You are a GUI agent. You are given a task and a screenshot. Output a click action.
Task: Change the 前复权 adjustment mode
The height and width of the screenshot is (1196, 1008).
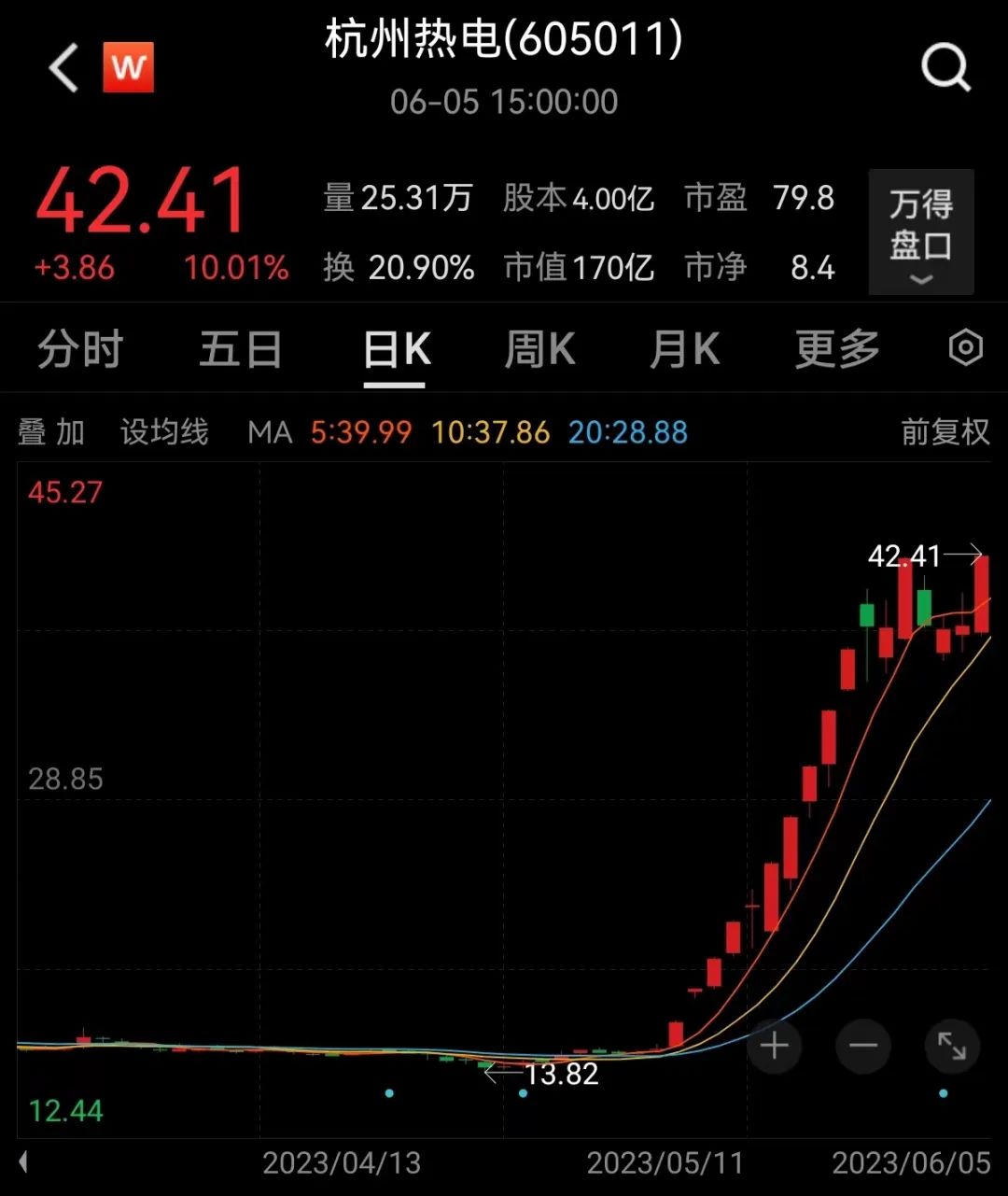click(945, 432)
